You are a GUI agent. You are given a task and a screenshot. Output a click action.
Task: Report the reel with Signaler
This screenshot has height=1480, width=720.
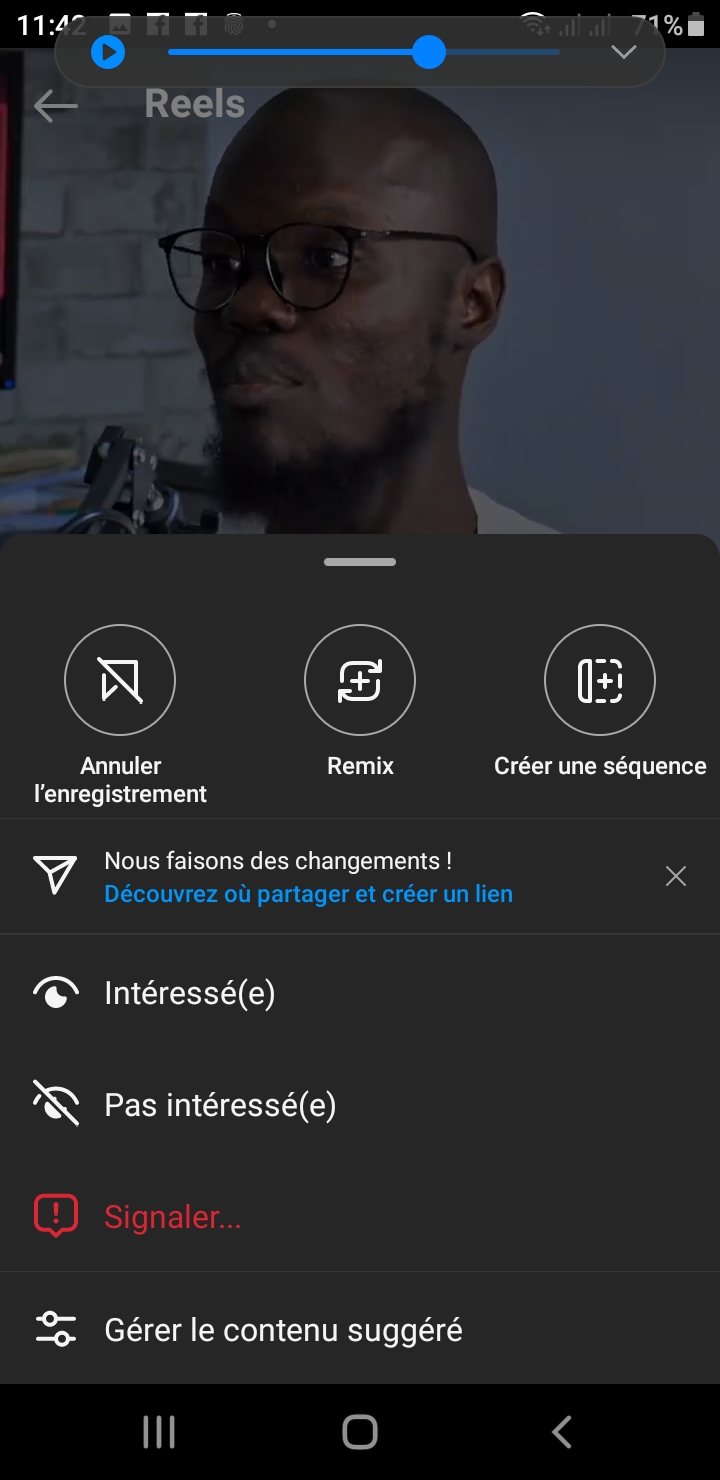click(172, 1217)
